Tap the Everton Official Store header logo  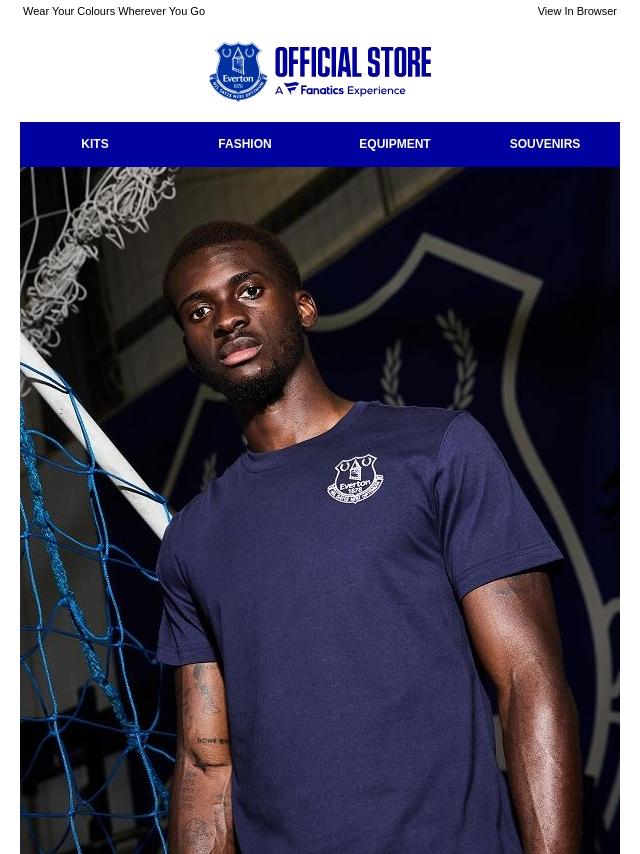point(320,71)
